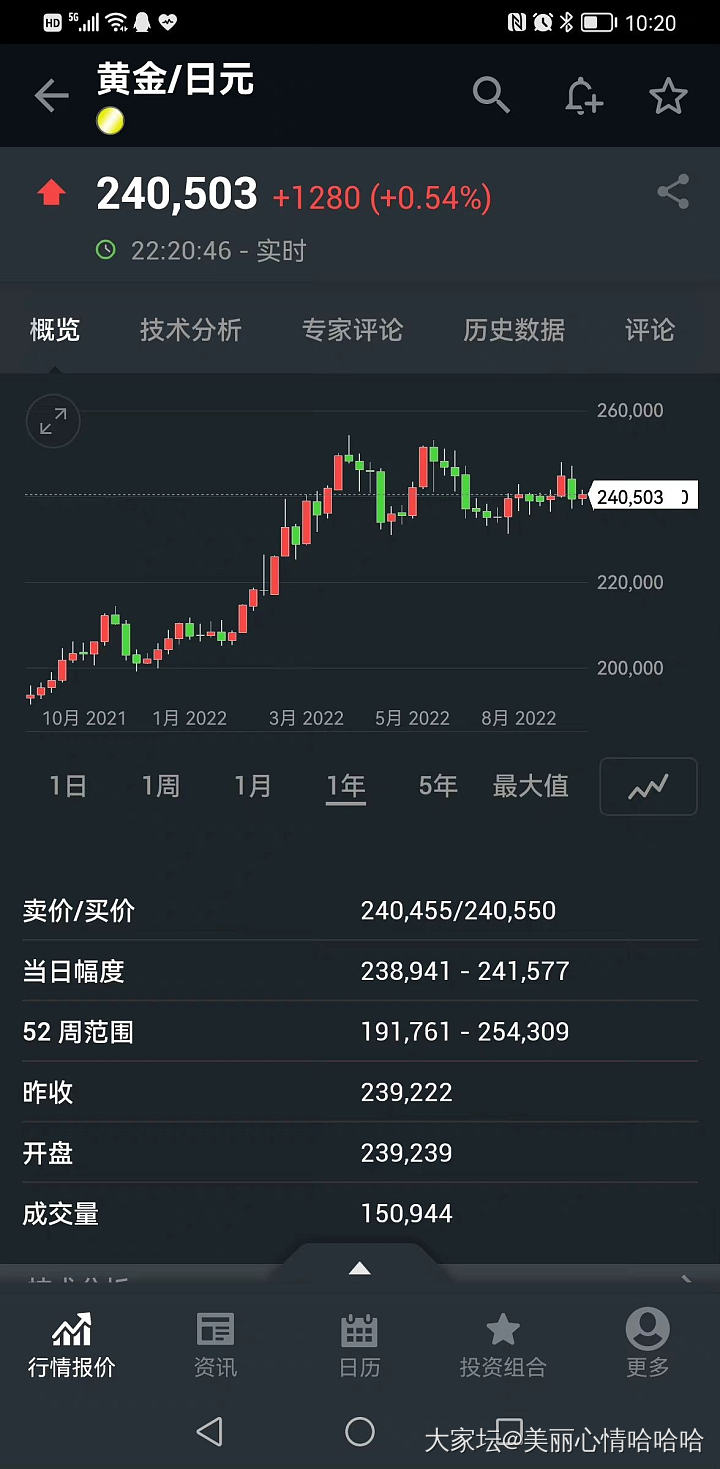Select the 1日 chart range
The image size is (720, 1469).
[68, 786]
